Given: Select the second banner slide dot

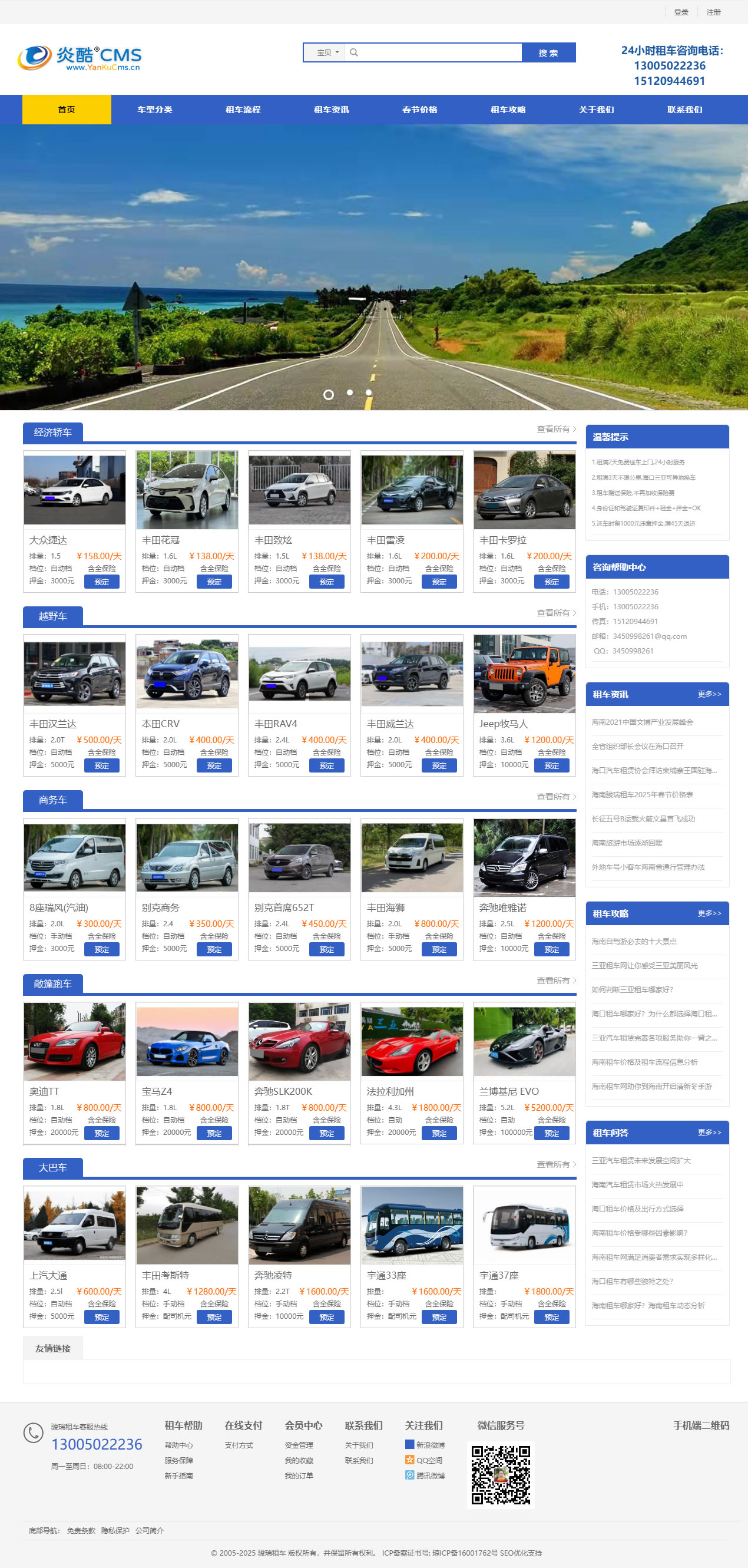Looking at the screenshot, I should pos(349,392).
